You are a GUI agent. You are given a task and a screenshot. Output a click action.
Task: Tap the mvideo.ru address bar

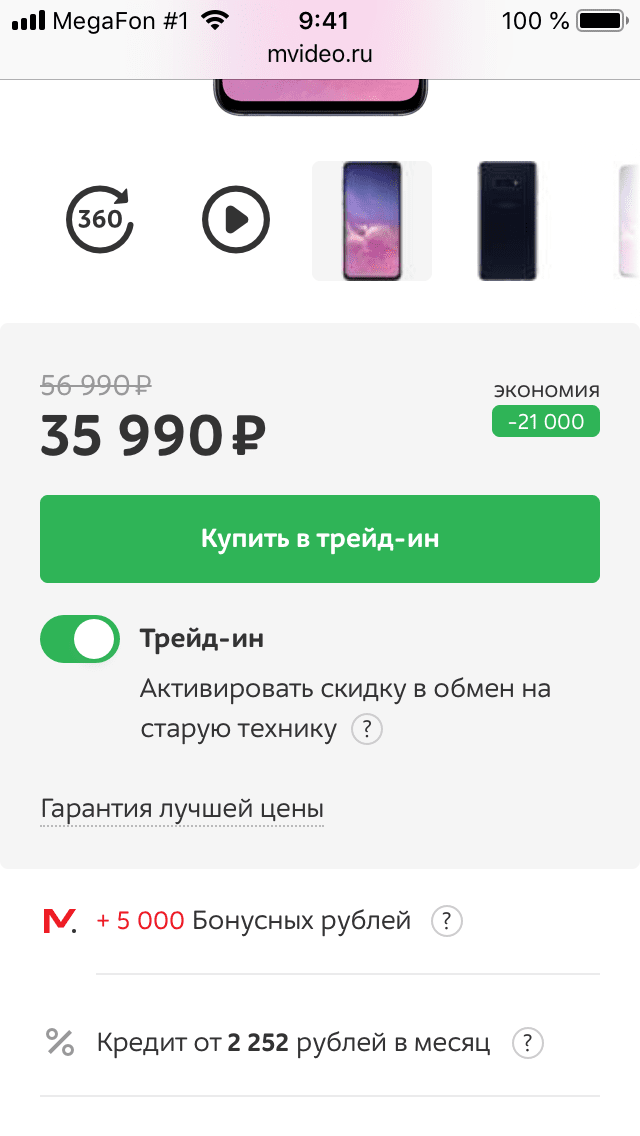click(x=320, y=55)
